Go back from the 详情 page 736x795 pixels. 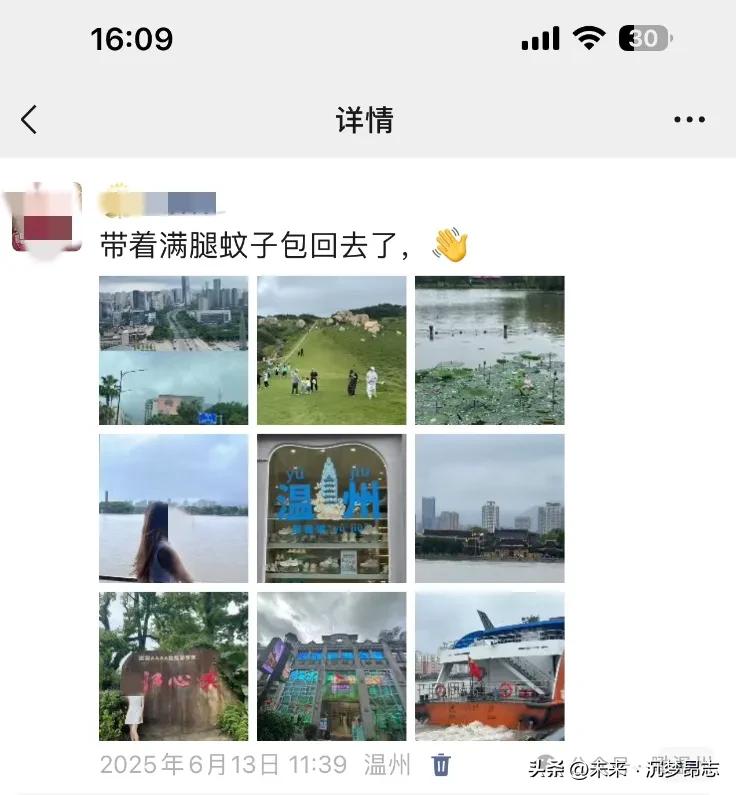pos(29,120)
